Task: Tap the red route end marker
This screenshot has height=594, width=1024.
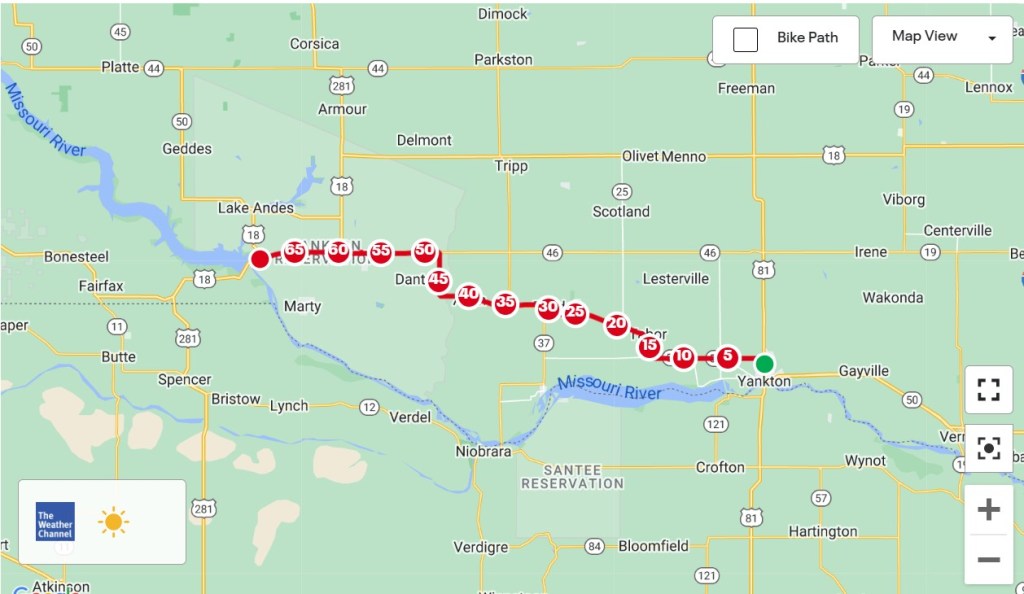Action: point(259,259)
